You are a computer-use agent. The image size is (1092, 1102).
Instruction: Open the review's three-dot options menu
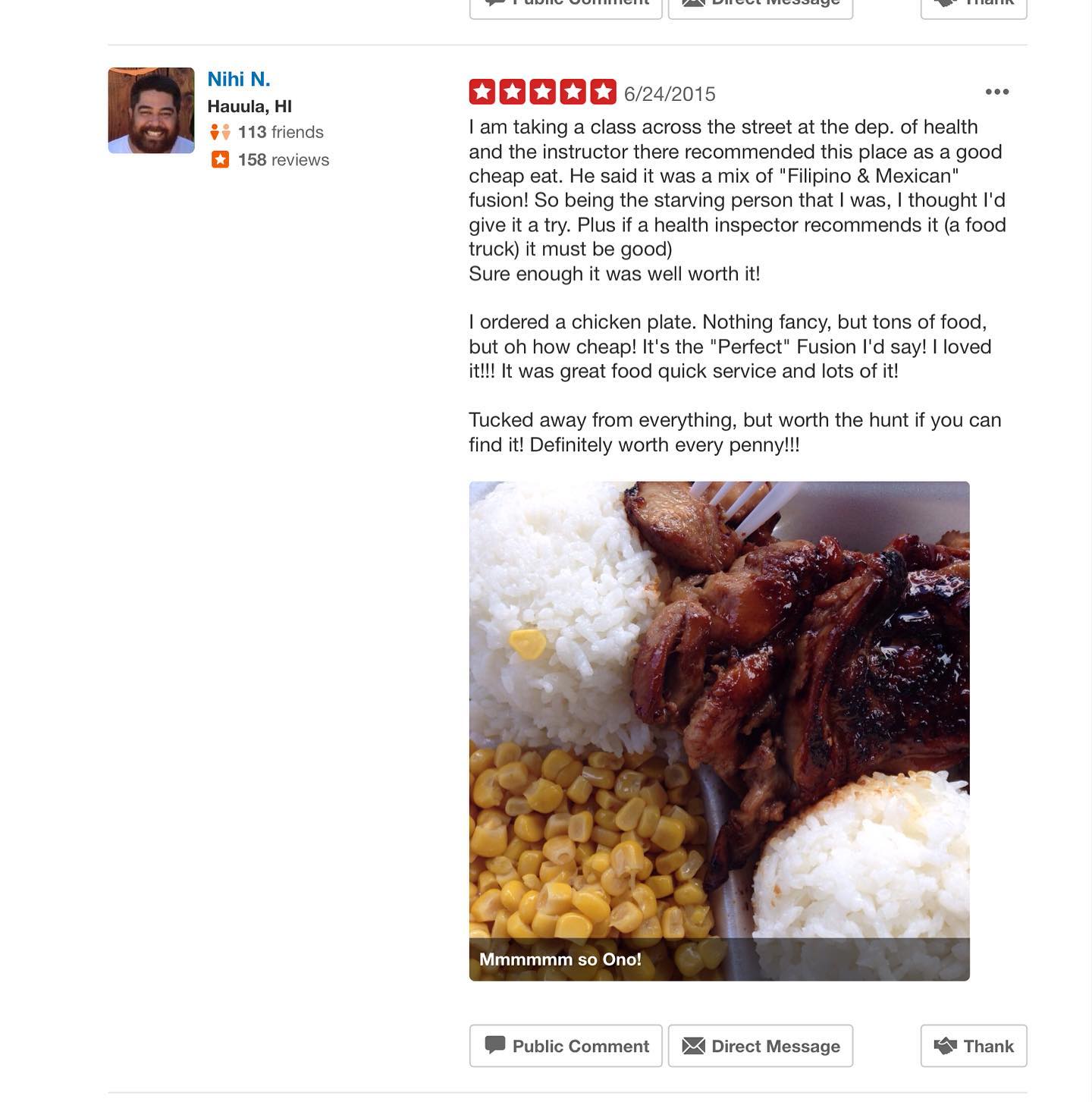coord(996,92)
